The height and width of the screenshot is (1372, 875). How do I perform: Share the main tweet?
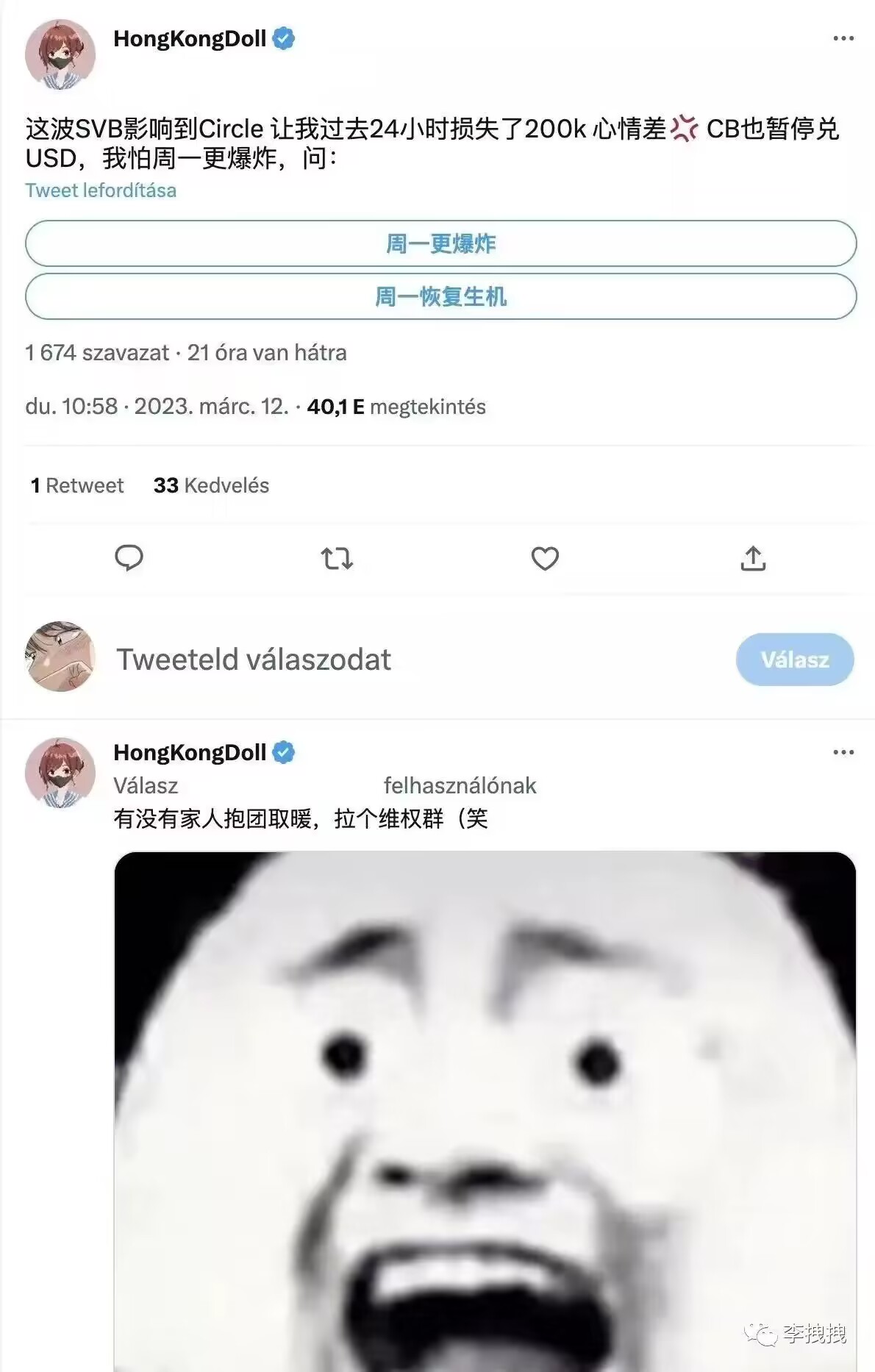coord(753,559)
